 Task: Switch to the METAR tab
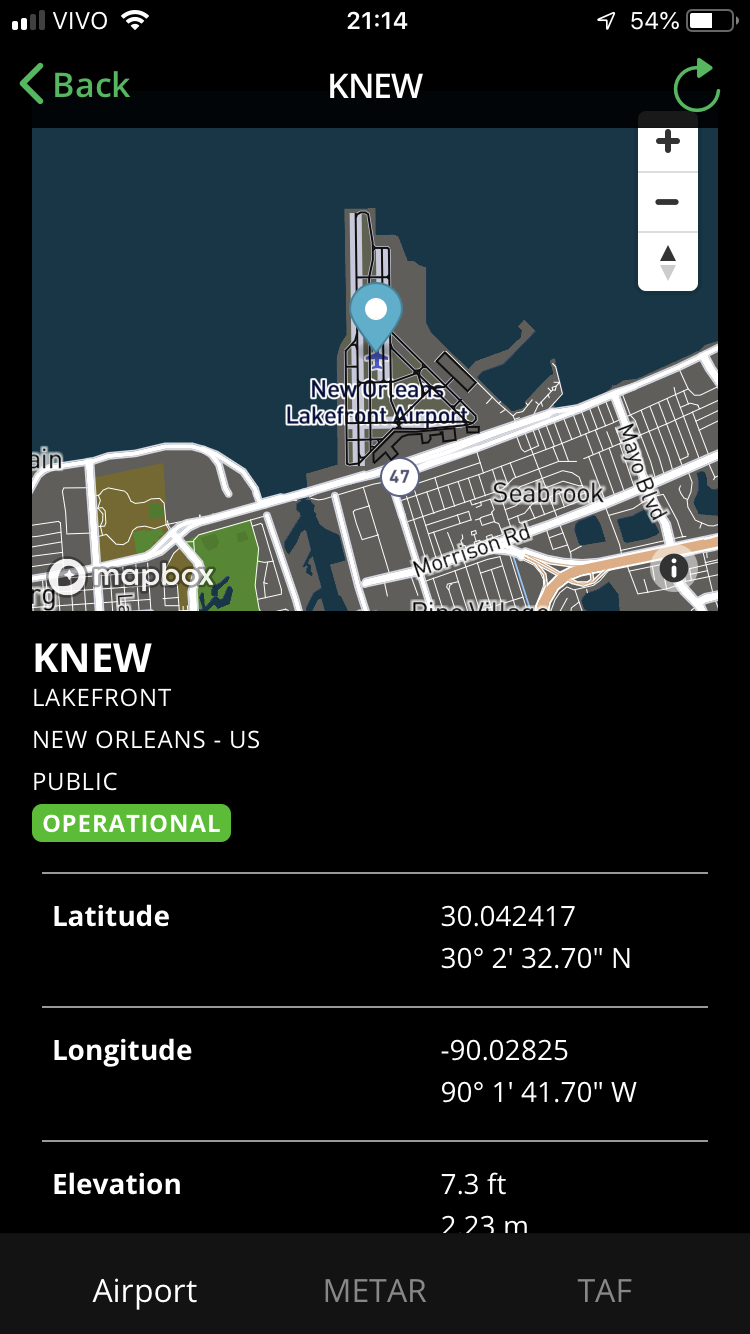click(375, 1290)
